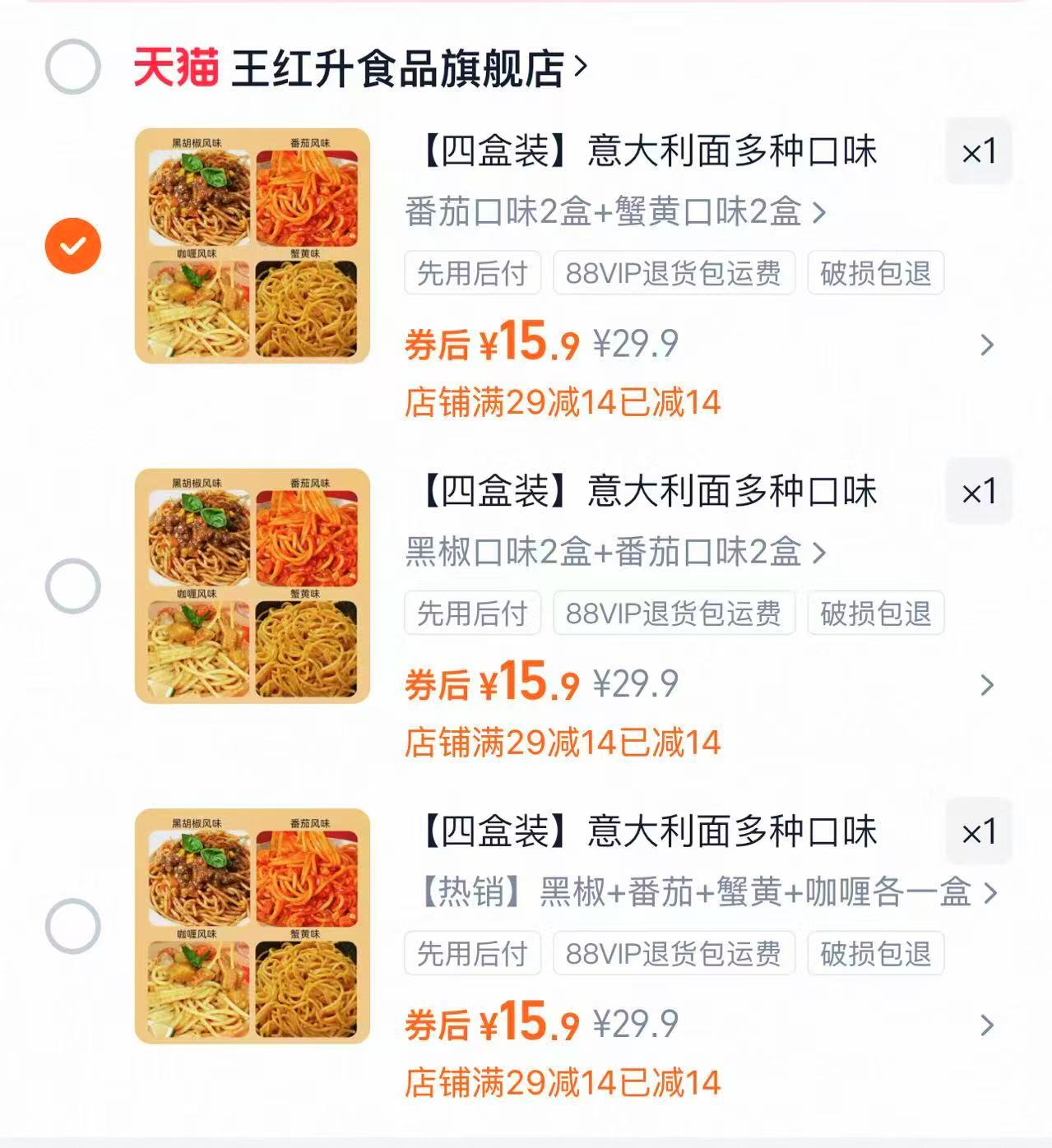
Task: Open details via first item's right chevron
Action: [986, 346]
